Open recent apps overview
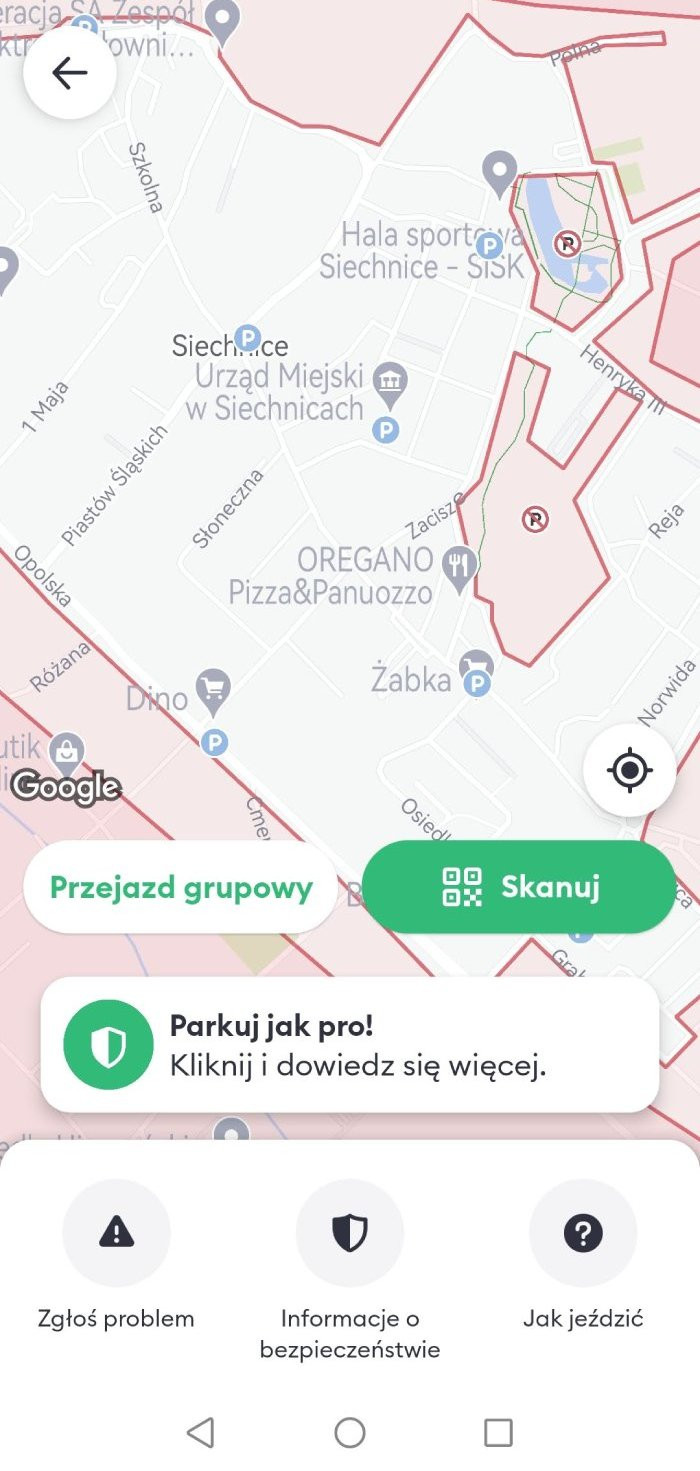Viewport: 700px width, 1471px height. pyautogui.click(x=498, y=1432)
